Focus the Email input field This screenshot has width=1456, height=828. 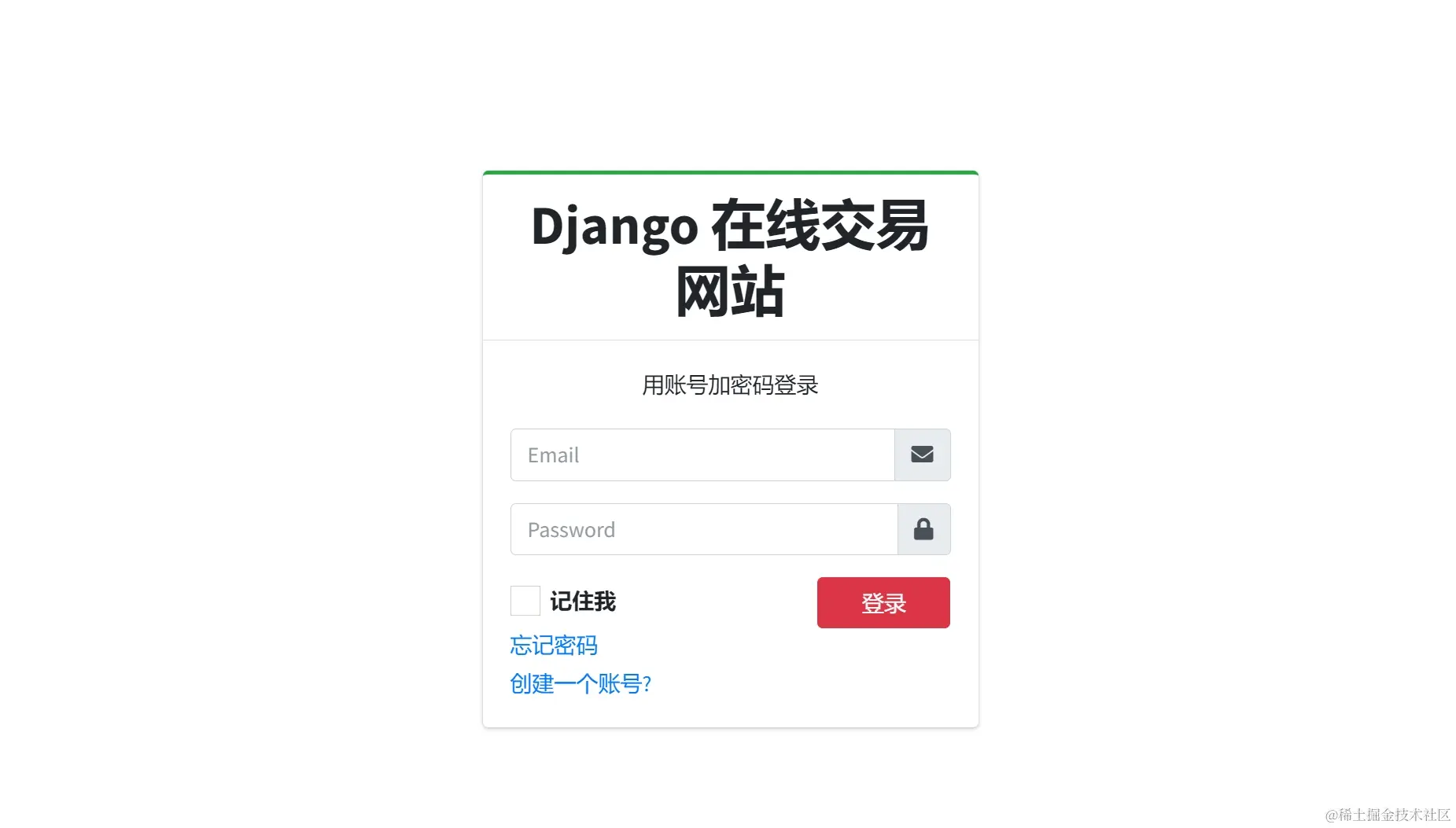pos(702,454)
